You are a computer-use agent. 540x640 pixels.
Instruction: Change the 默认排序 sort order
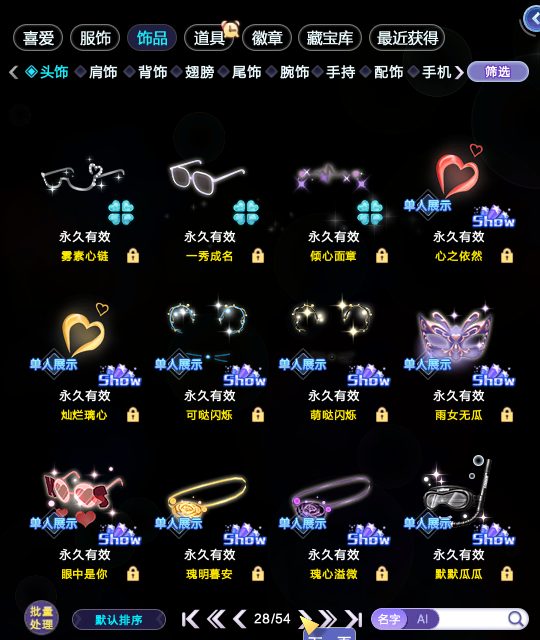(119, 620)
